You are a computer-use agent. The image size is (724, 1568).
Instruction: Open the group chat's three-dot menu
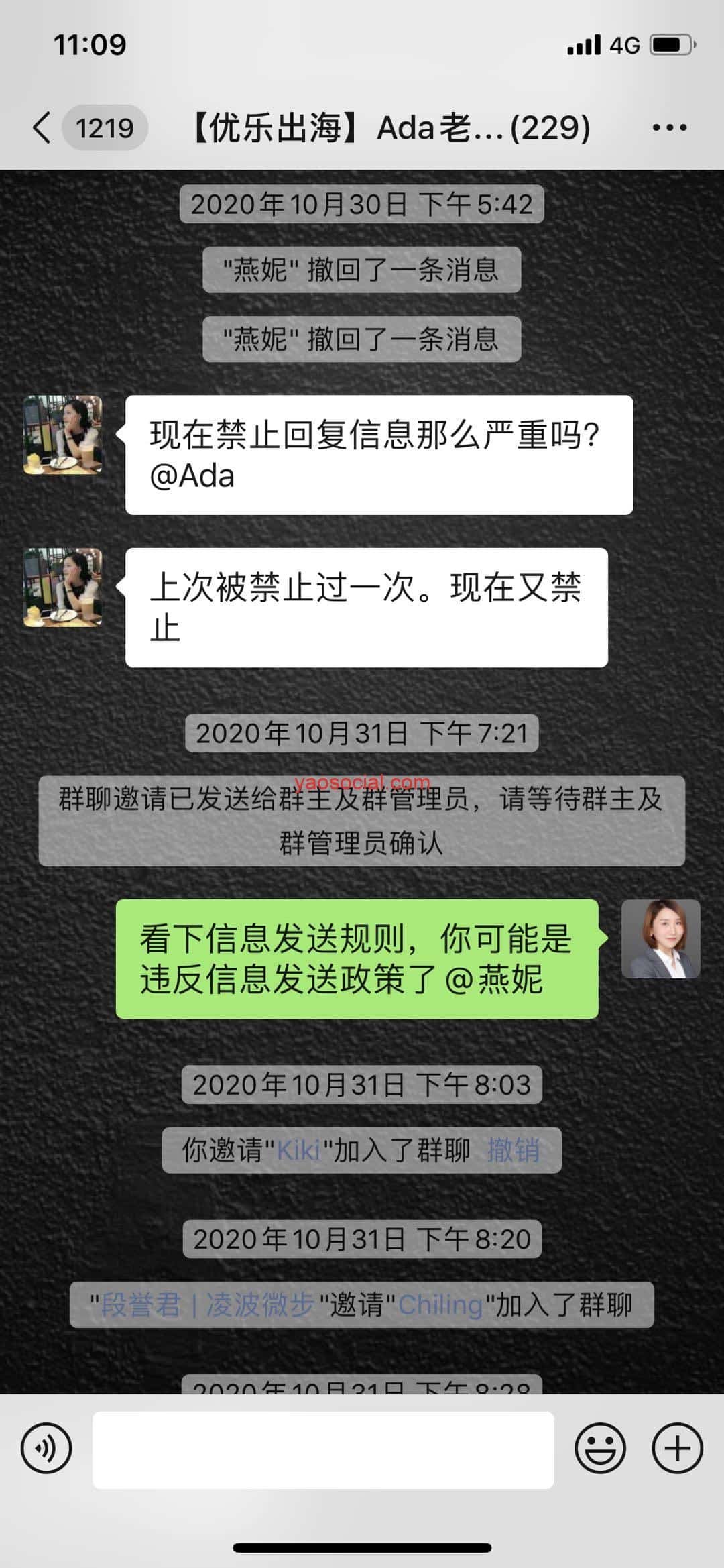[669, 127]
